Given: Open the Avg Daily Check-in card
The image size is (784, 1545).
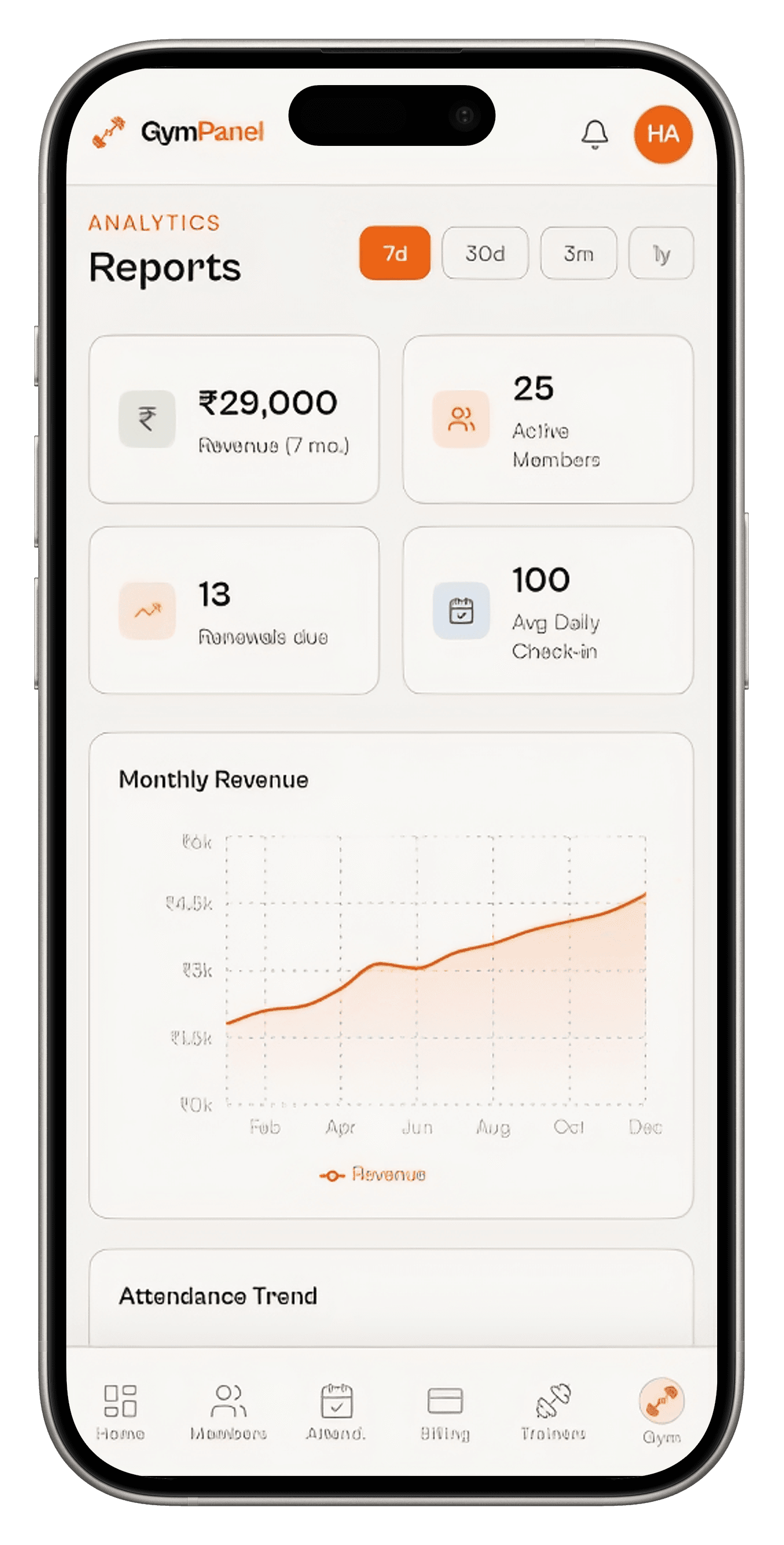Looking at the screenshot, I should 548,611.
